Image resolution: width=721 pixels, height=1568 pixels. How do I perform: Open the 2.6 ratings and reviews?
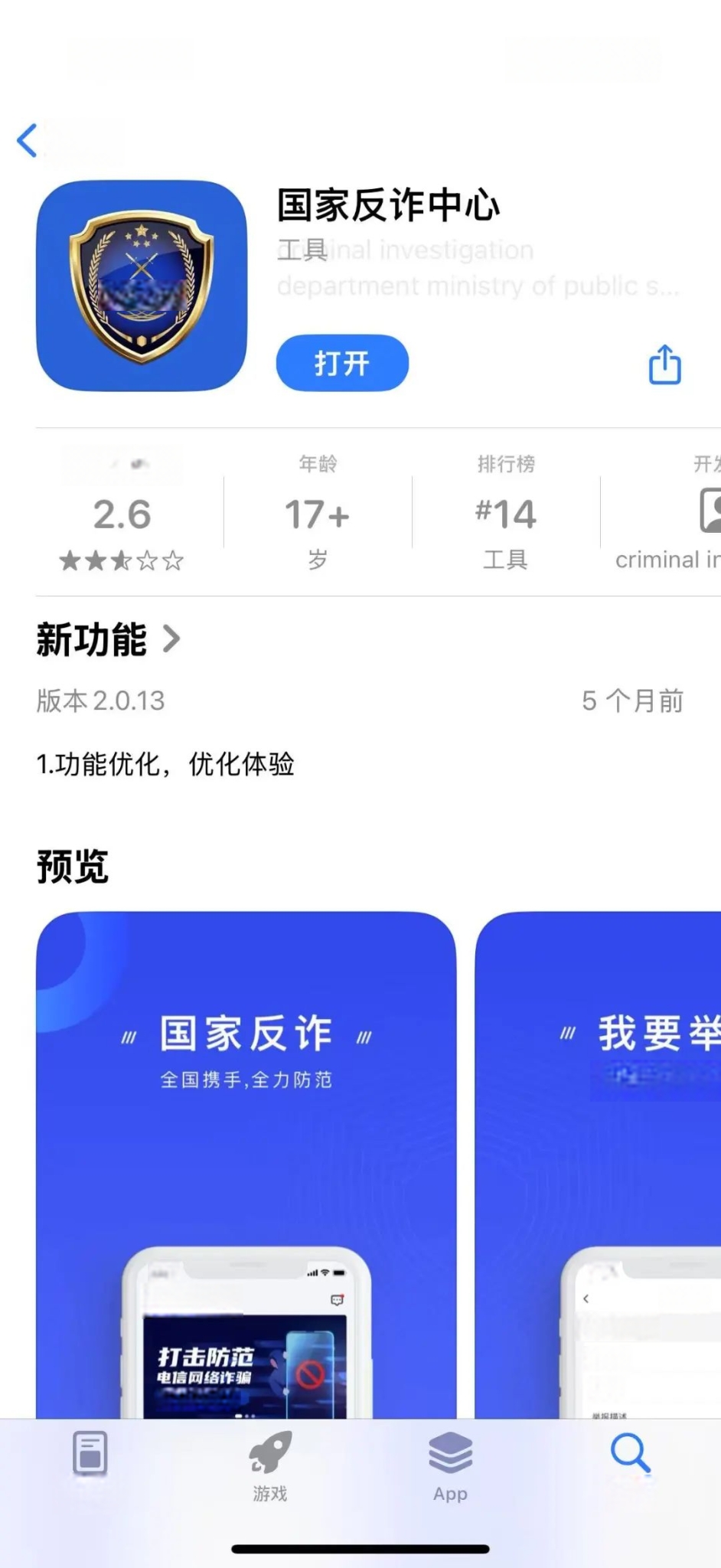tap(122, 514)
